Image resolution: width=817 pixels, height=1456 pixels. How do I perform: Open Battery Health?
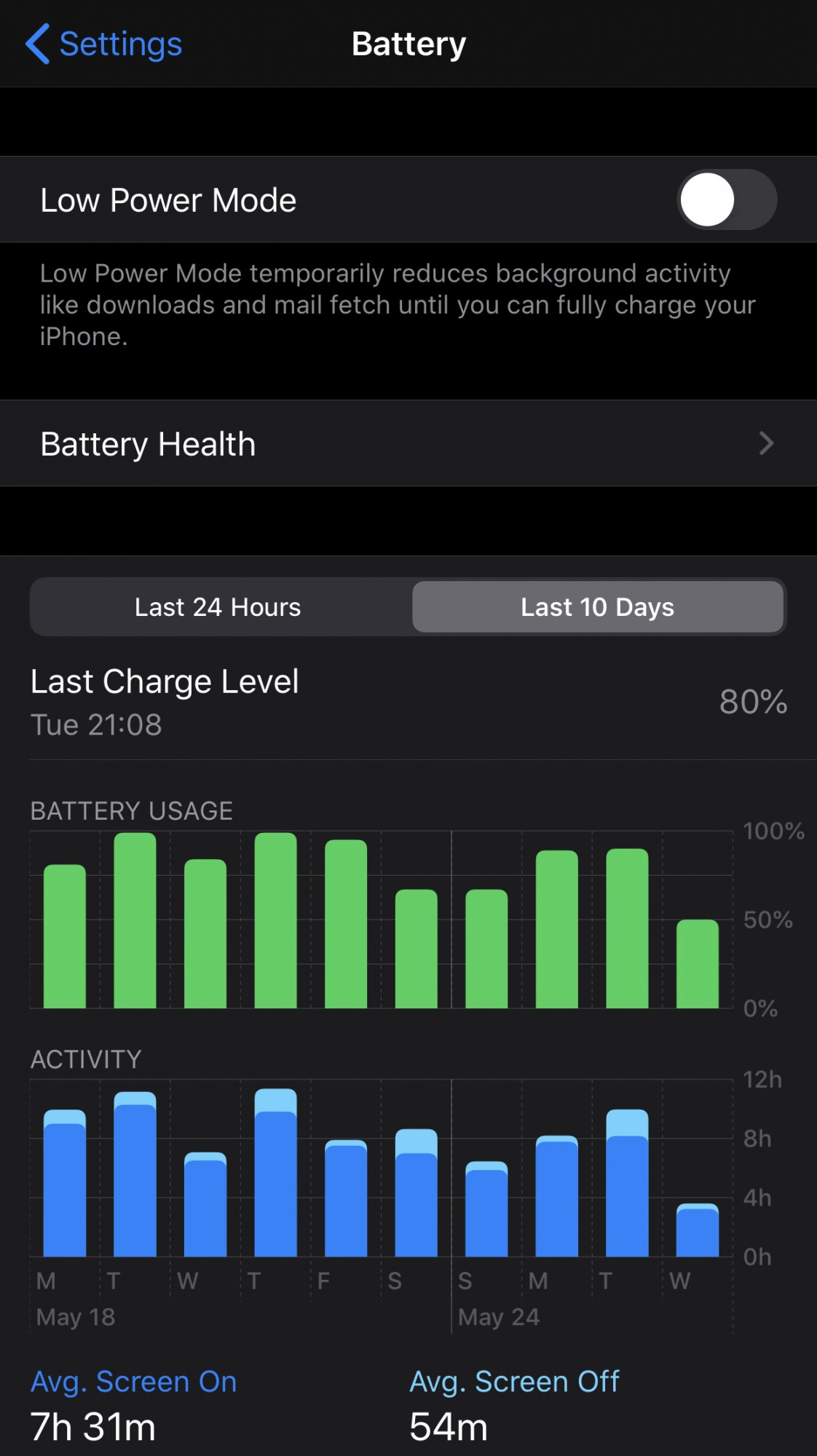pos(408,443)
